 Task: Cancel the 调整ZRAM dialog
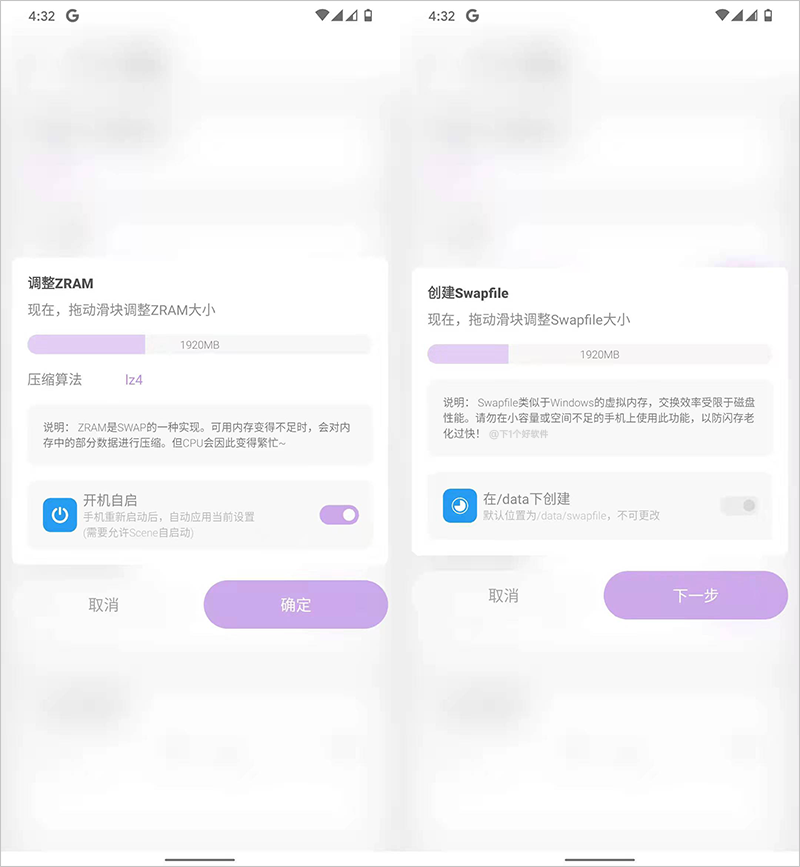pos(103,605)
